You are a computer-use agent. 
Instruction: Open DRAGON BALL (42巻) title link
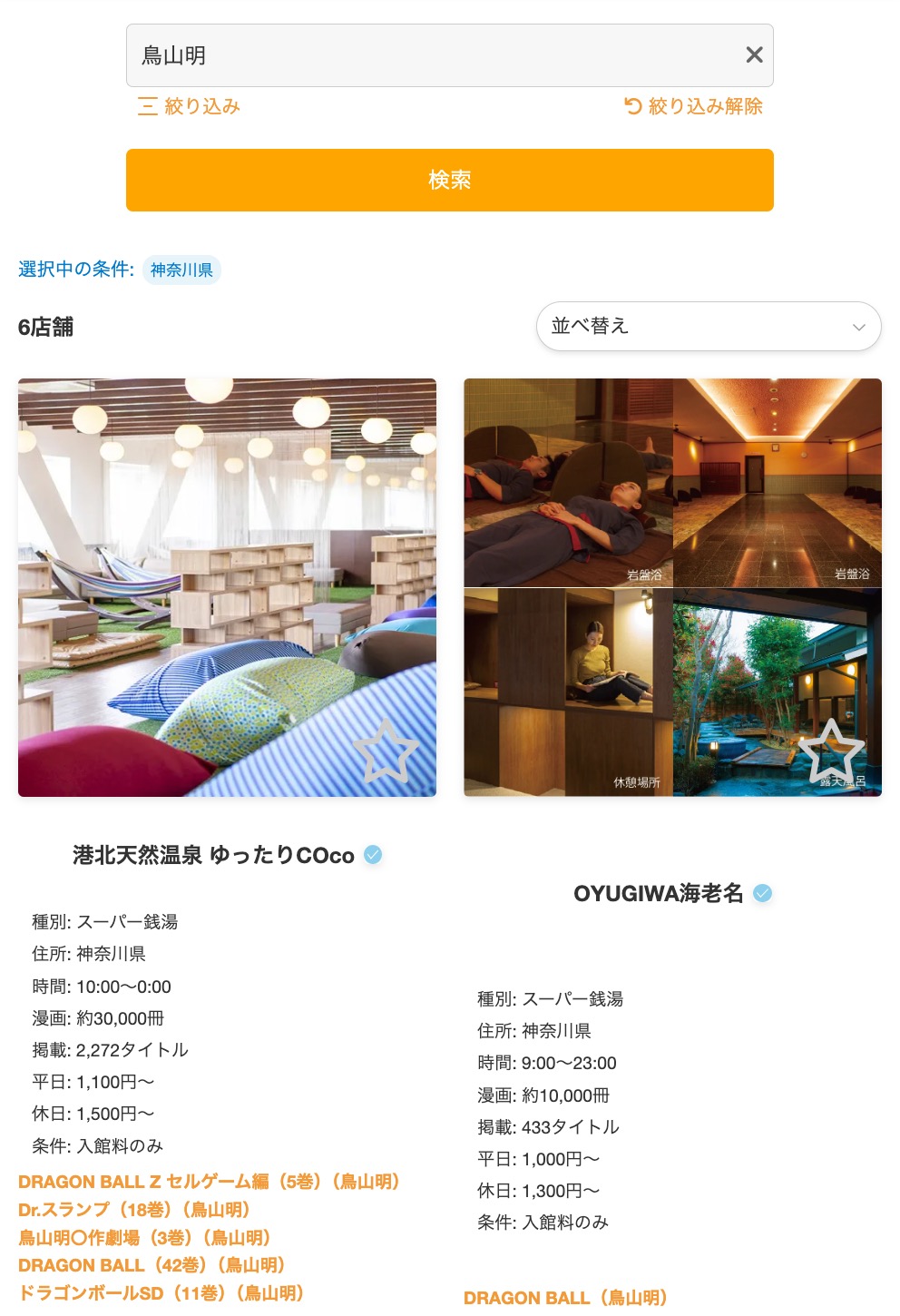[152, 1265]
